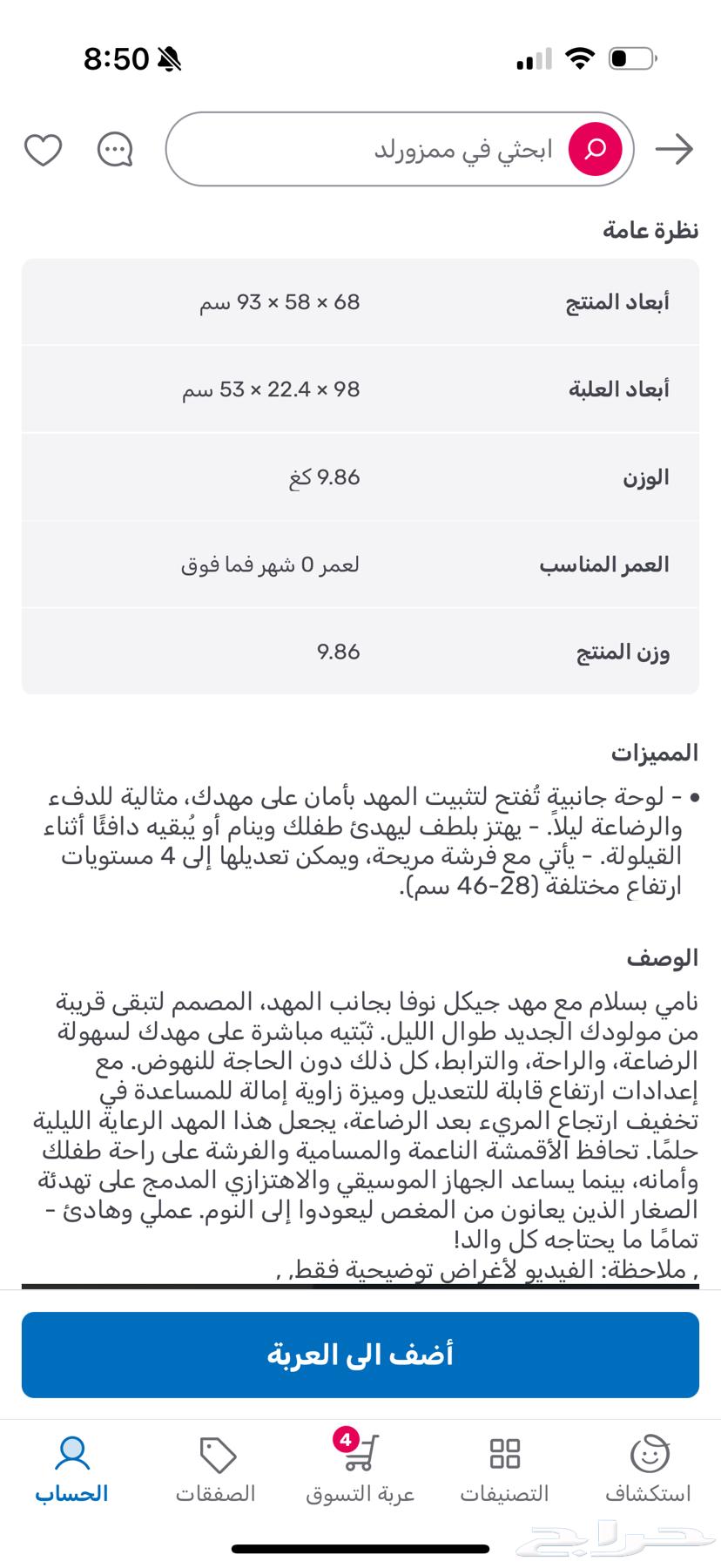Tap the التصنيفات grid icon
This screenshot has width=721, height=1568.
click(504, 1453)
